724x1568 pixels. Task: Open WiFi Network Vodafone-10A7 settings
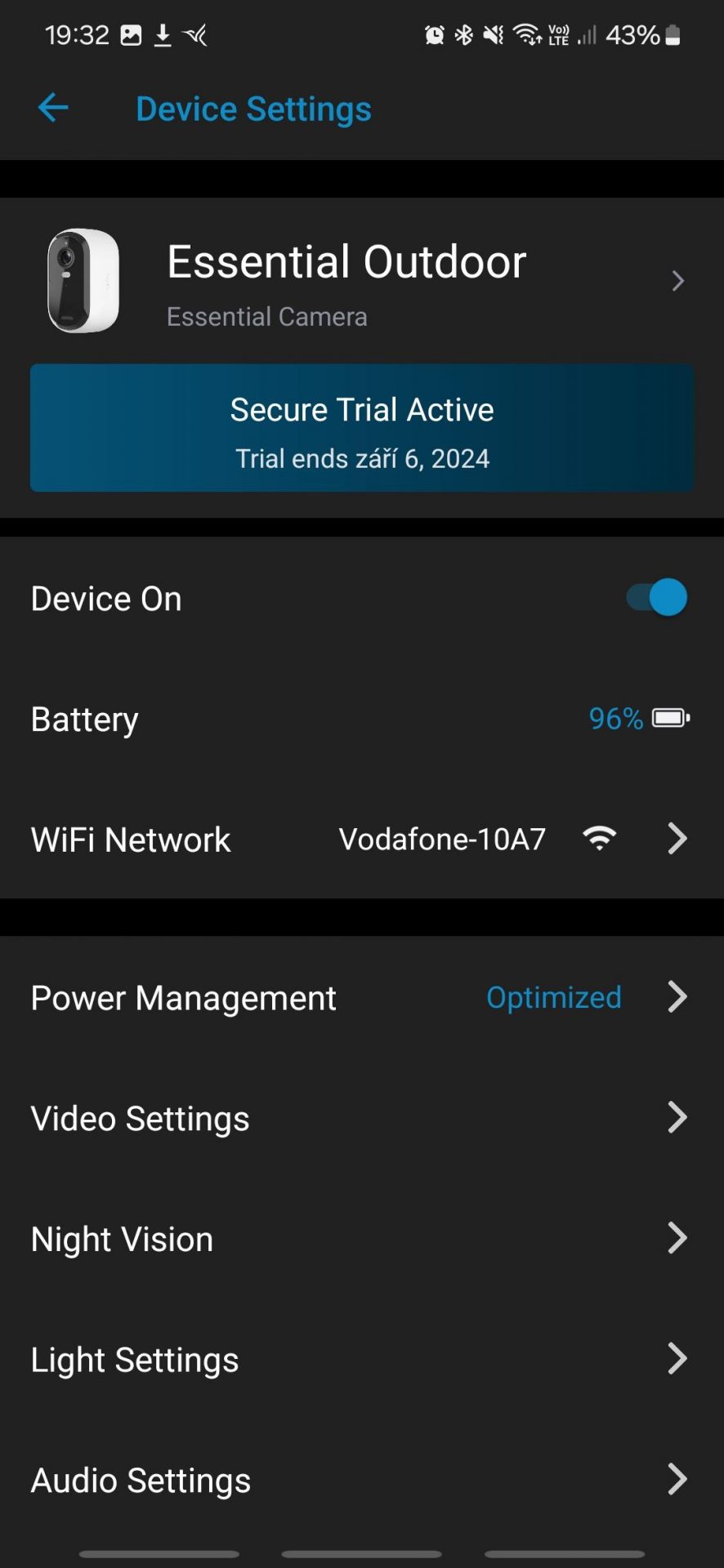[362, 839]
